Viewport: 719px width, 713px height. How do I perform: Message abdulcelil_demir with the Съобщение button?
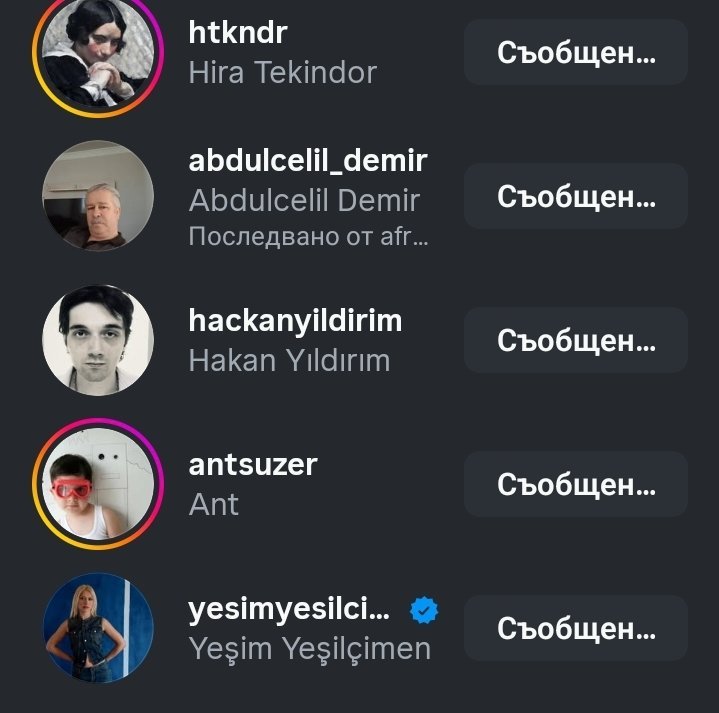(x=575, y=196)
